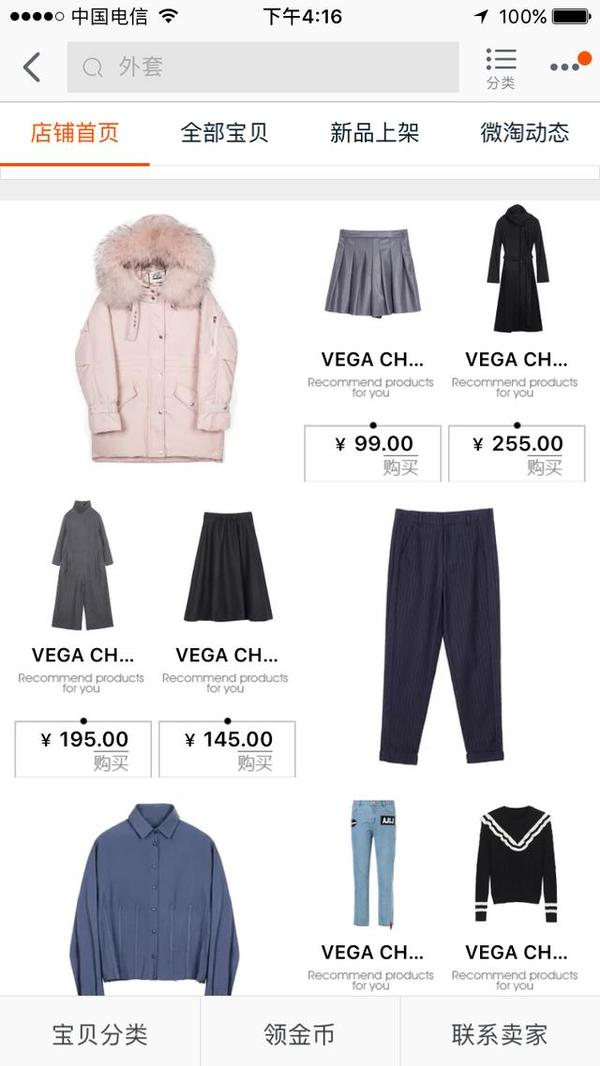
Task: Open 宝贝分类 at the bottom
Action: [100, 1034]
